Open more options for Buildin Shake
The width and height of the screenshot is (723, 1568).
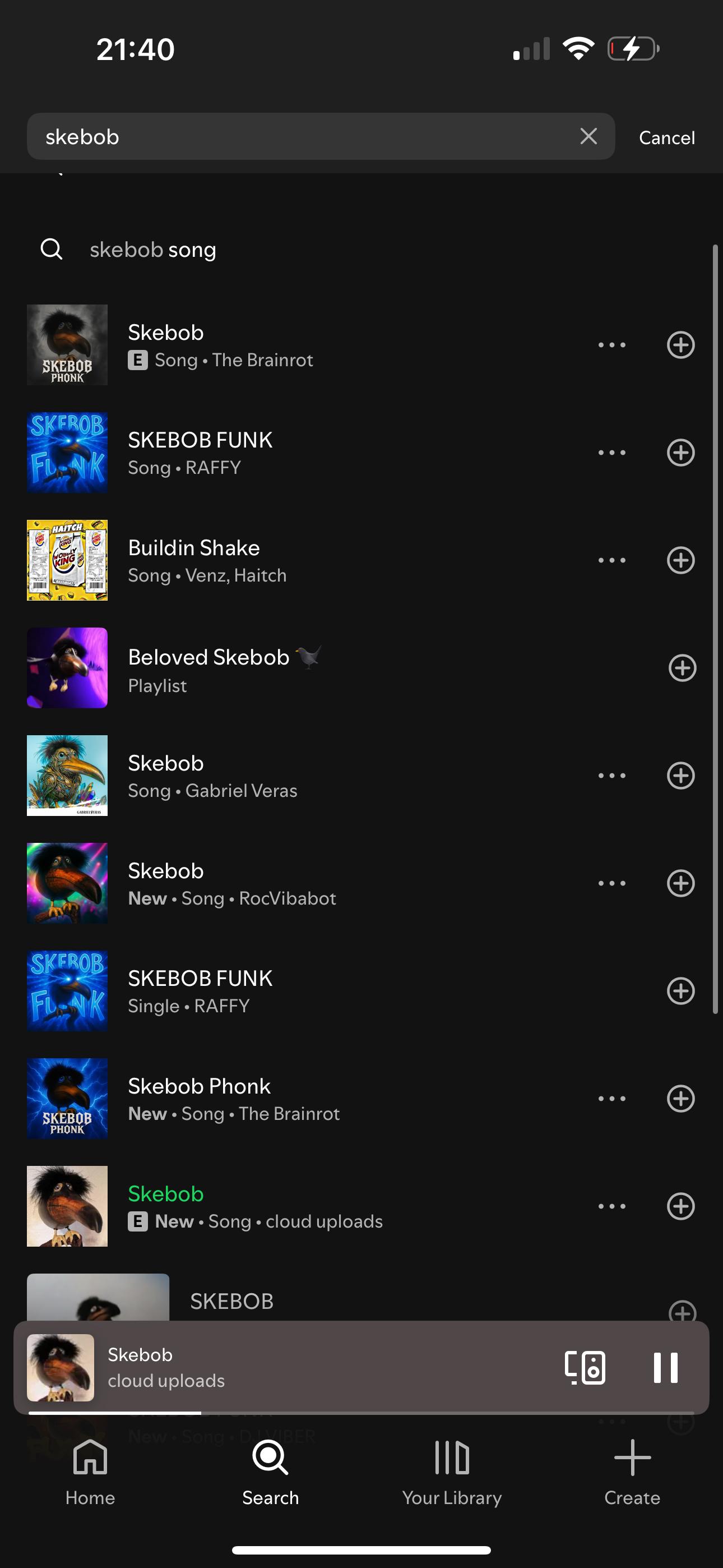coord(611,560)
